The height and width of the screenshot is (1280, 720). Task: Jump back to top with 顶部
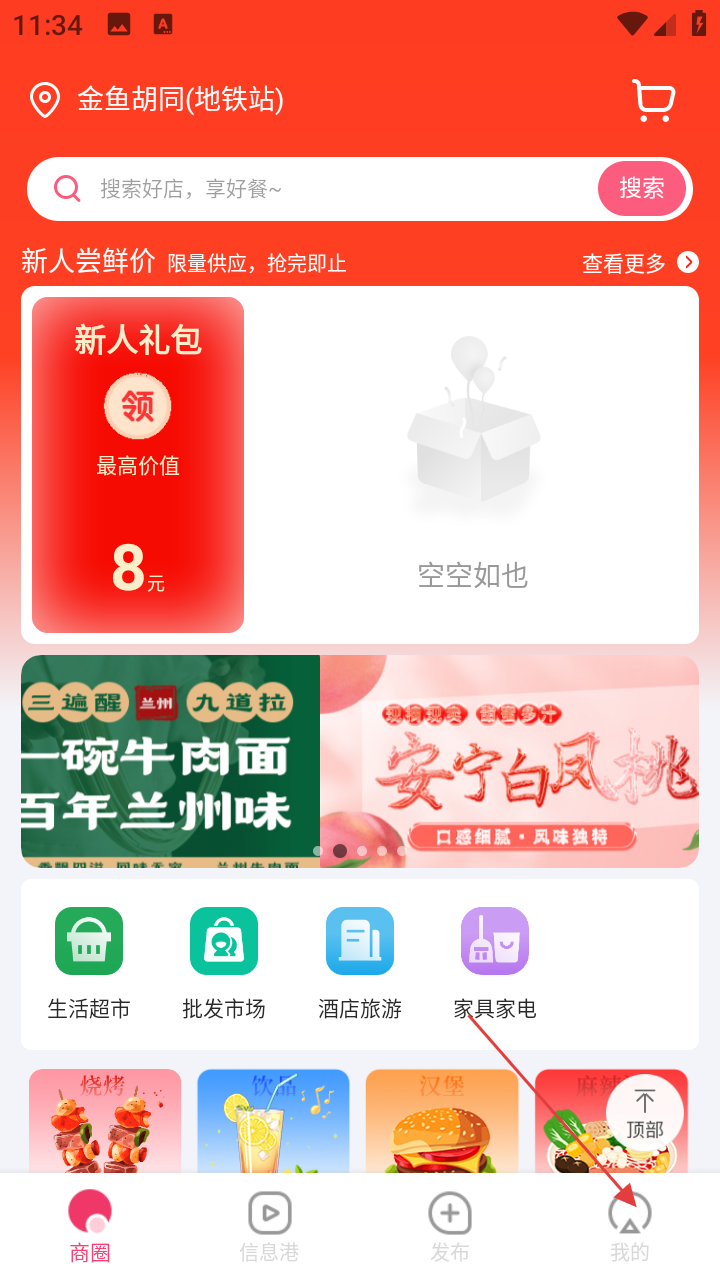point(645,1113)
